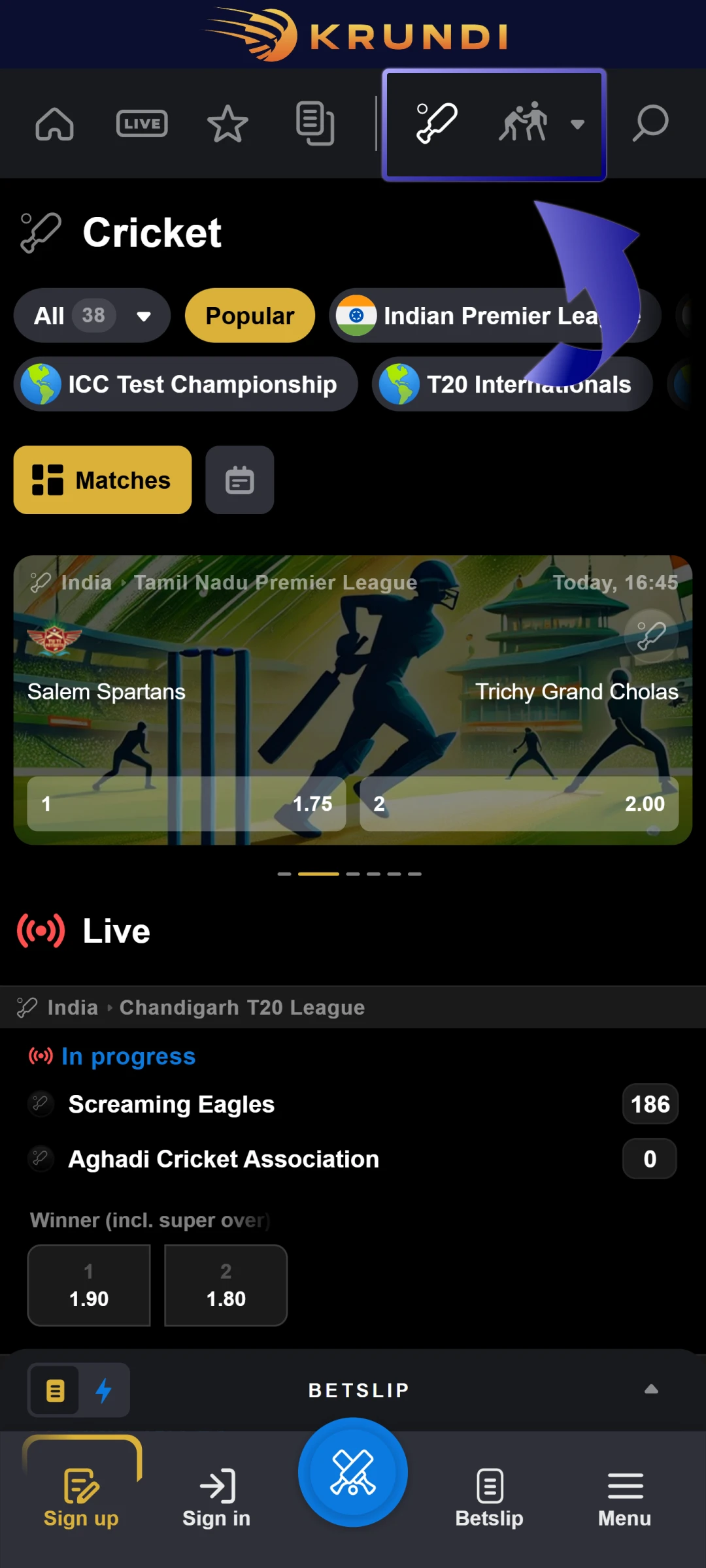Select Indian Premier League filter chip

pos(490,316)
